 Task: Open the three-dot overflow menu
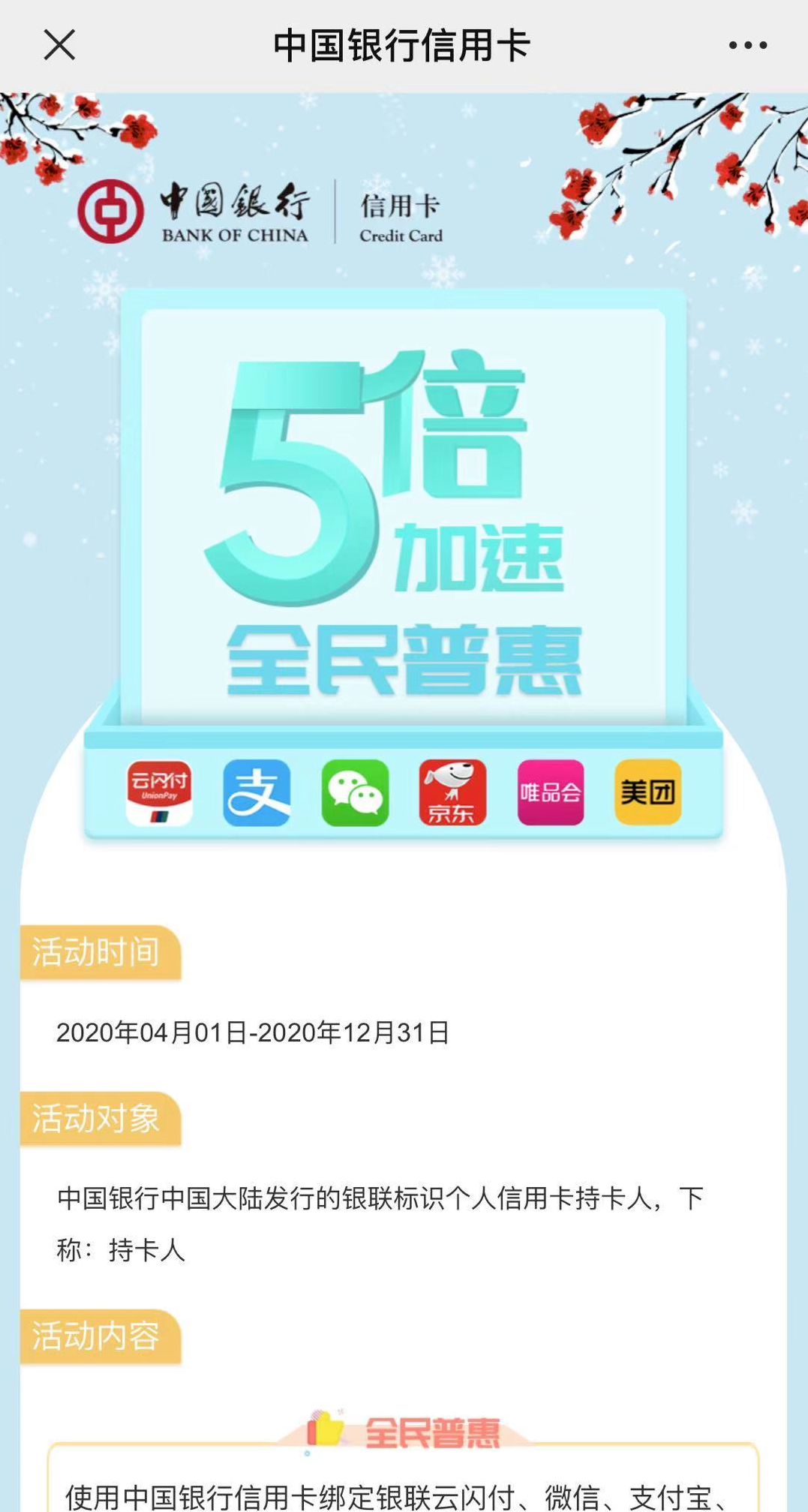coord(747,45)
